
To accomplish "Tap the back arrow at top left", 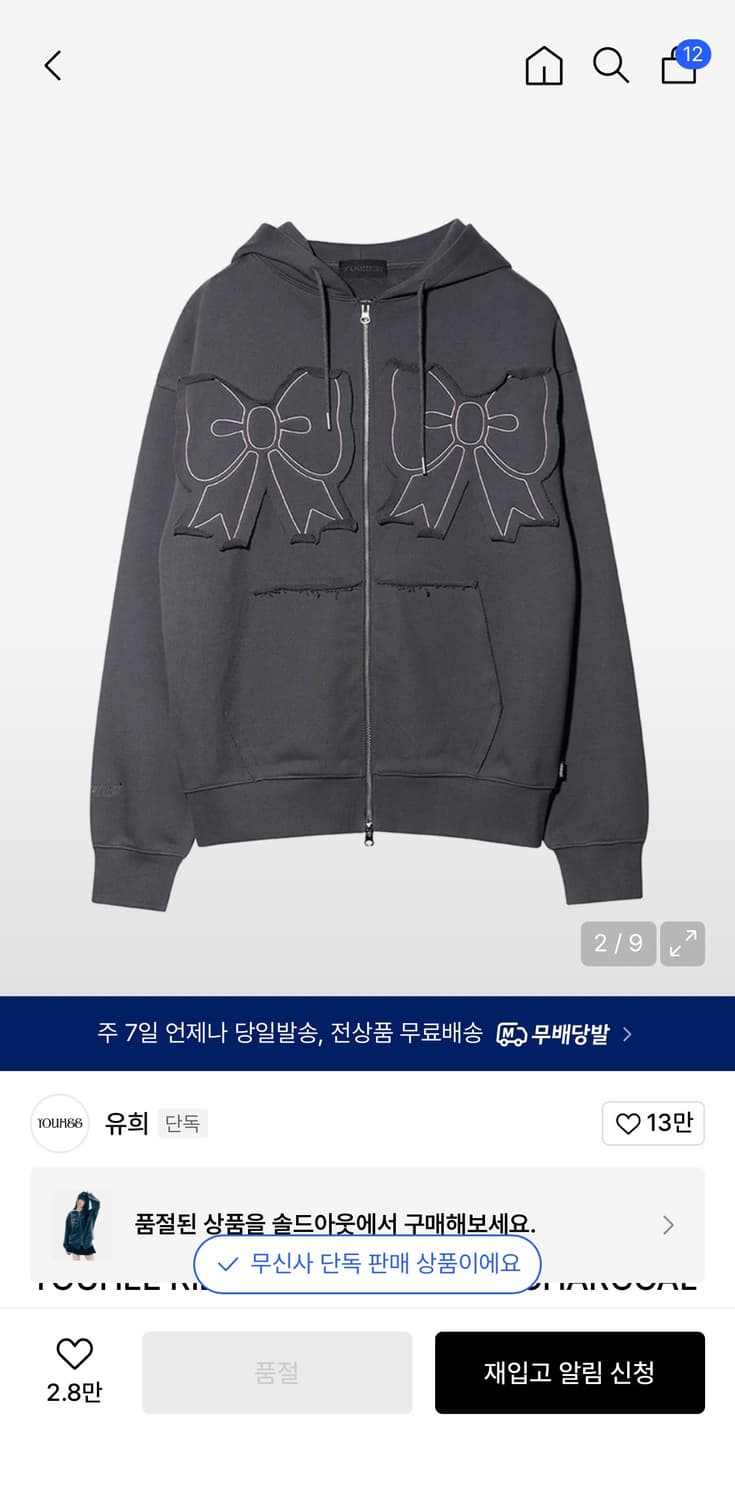I will (x=52, y=63).
